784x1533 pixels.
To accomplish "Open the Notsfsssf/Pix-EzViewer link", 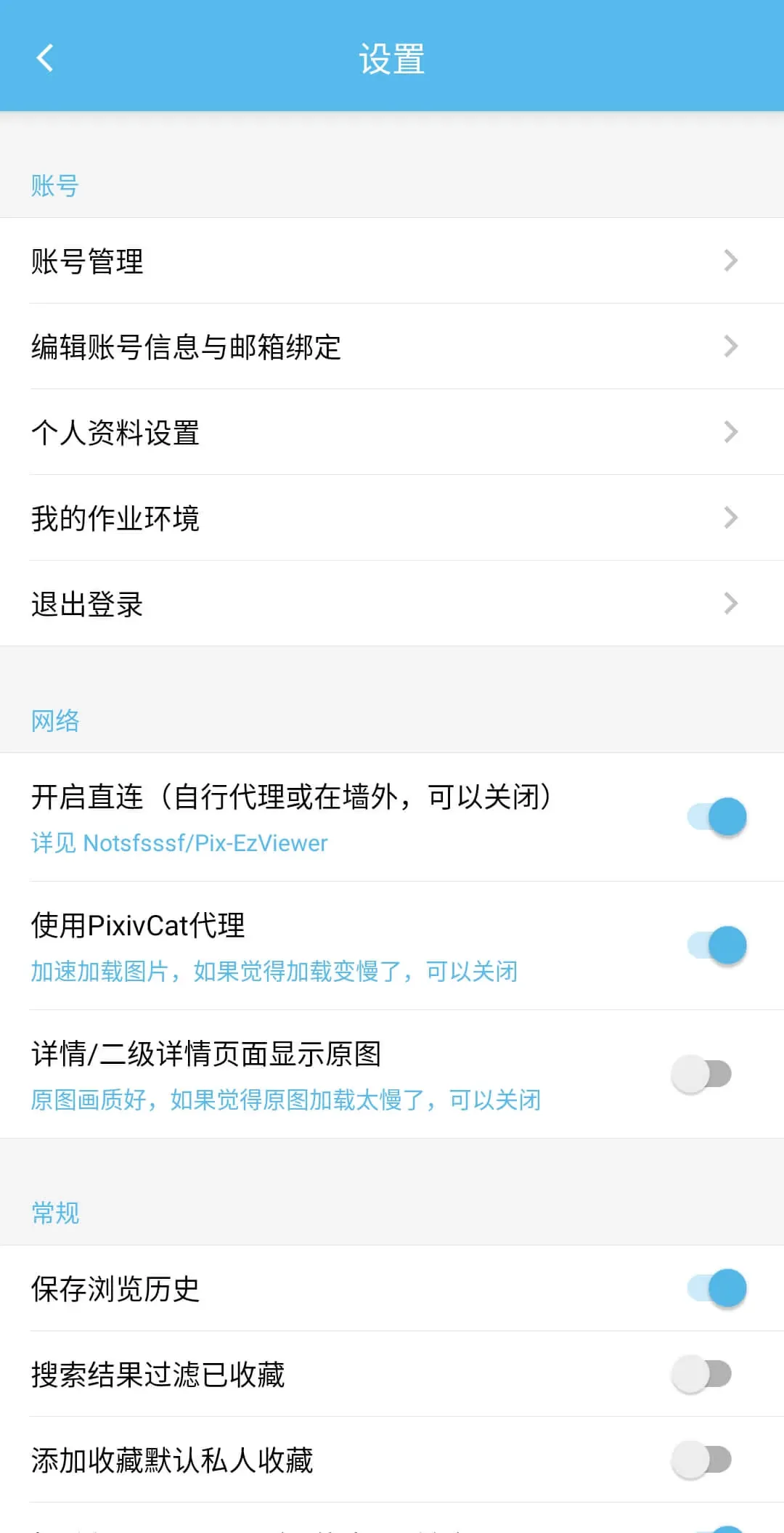I will click(206, 842).
